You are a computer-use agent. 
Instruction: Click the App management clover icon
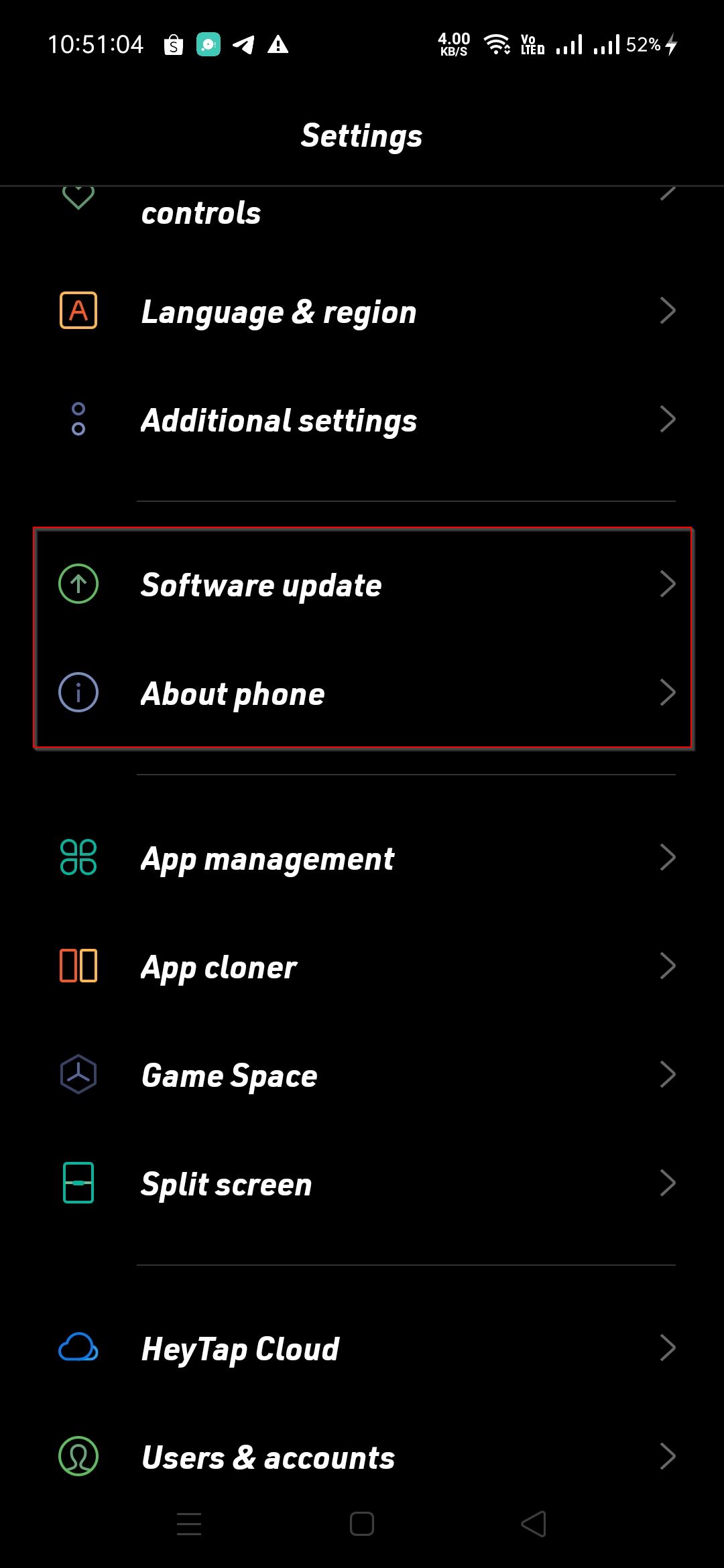(x=78, y=857)
